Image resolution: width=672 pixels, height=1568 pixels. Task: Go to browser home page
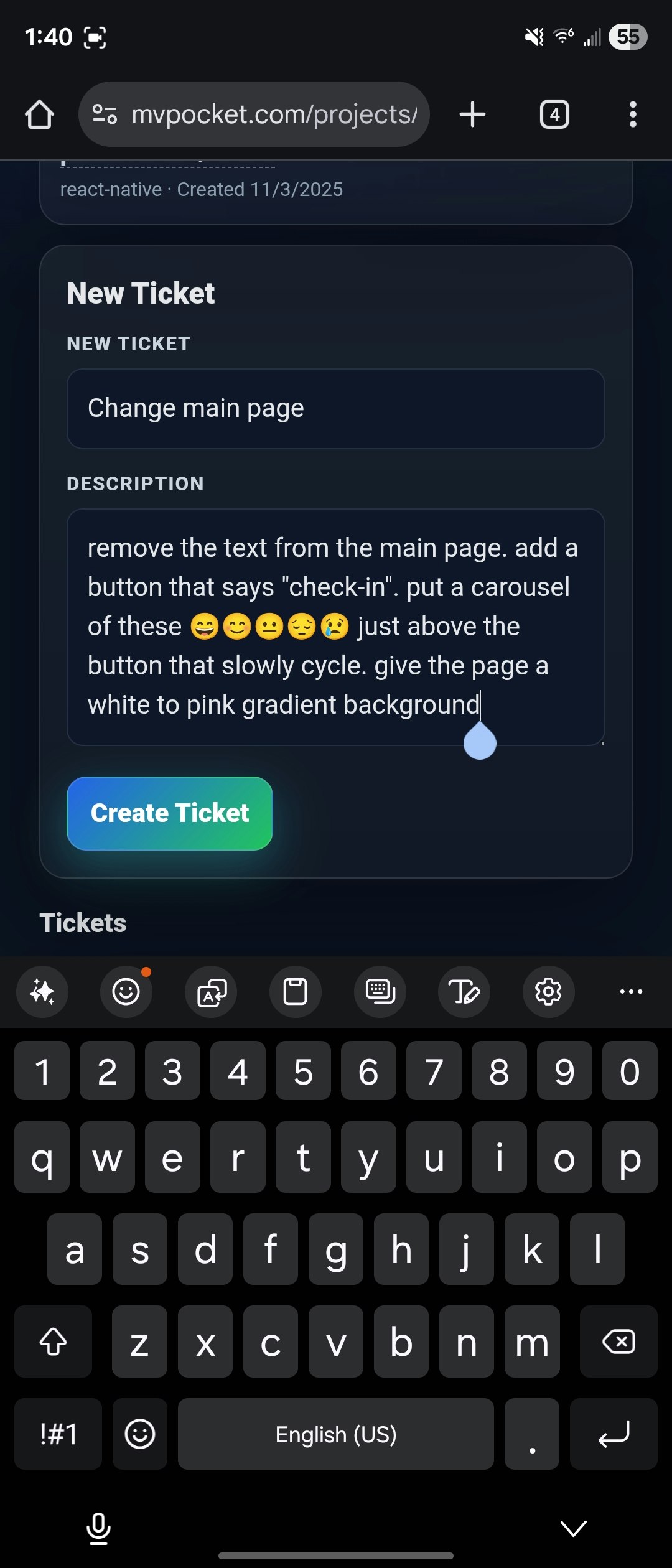[x=39, y=113]
